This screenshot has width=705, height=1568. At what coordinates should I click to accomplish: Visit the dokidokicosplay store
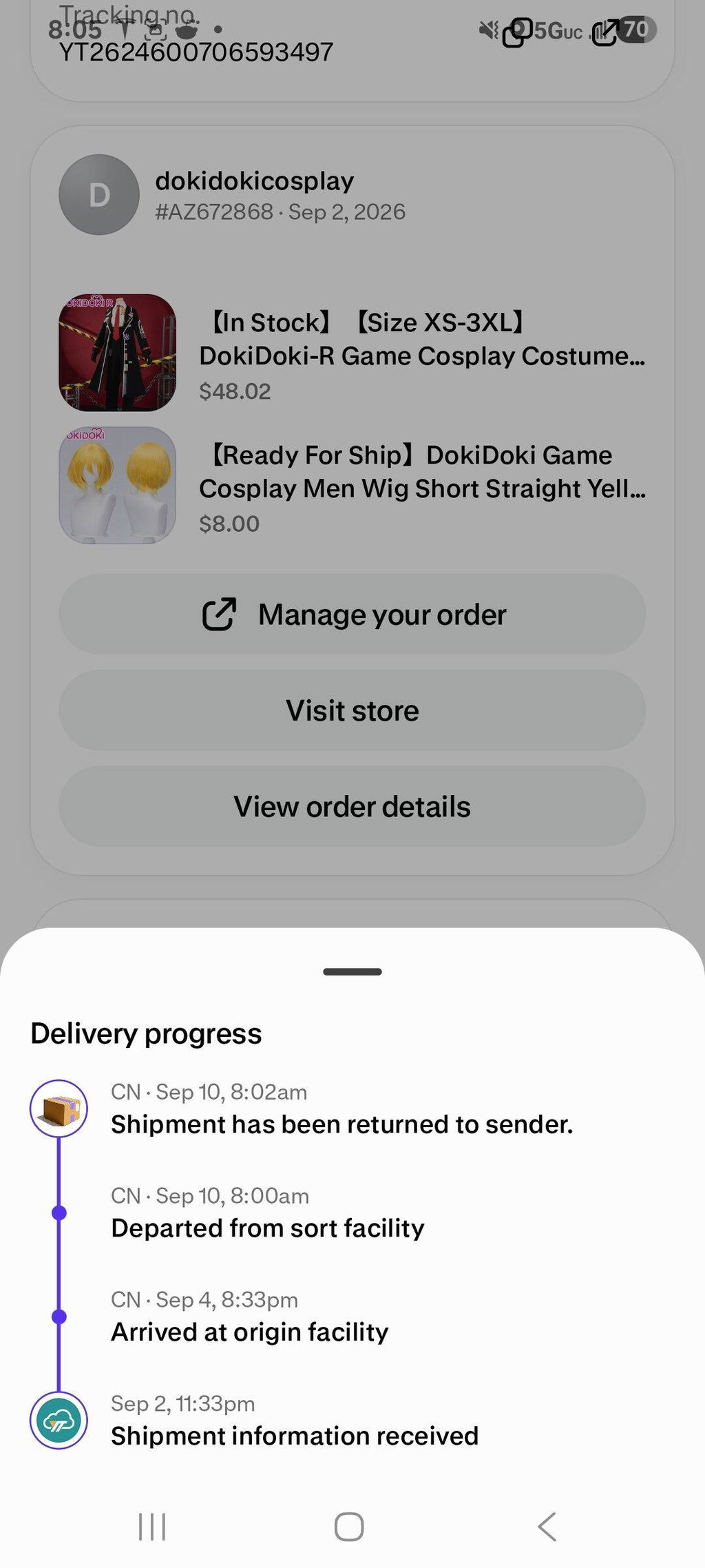(x=352, y=710)
